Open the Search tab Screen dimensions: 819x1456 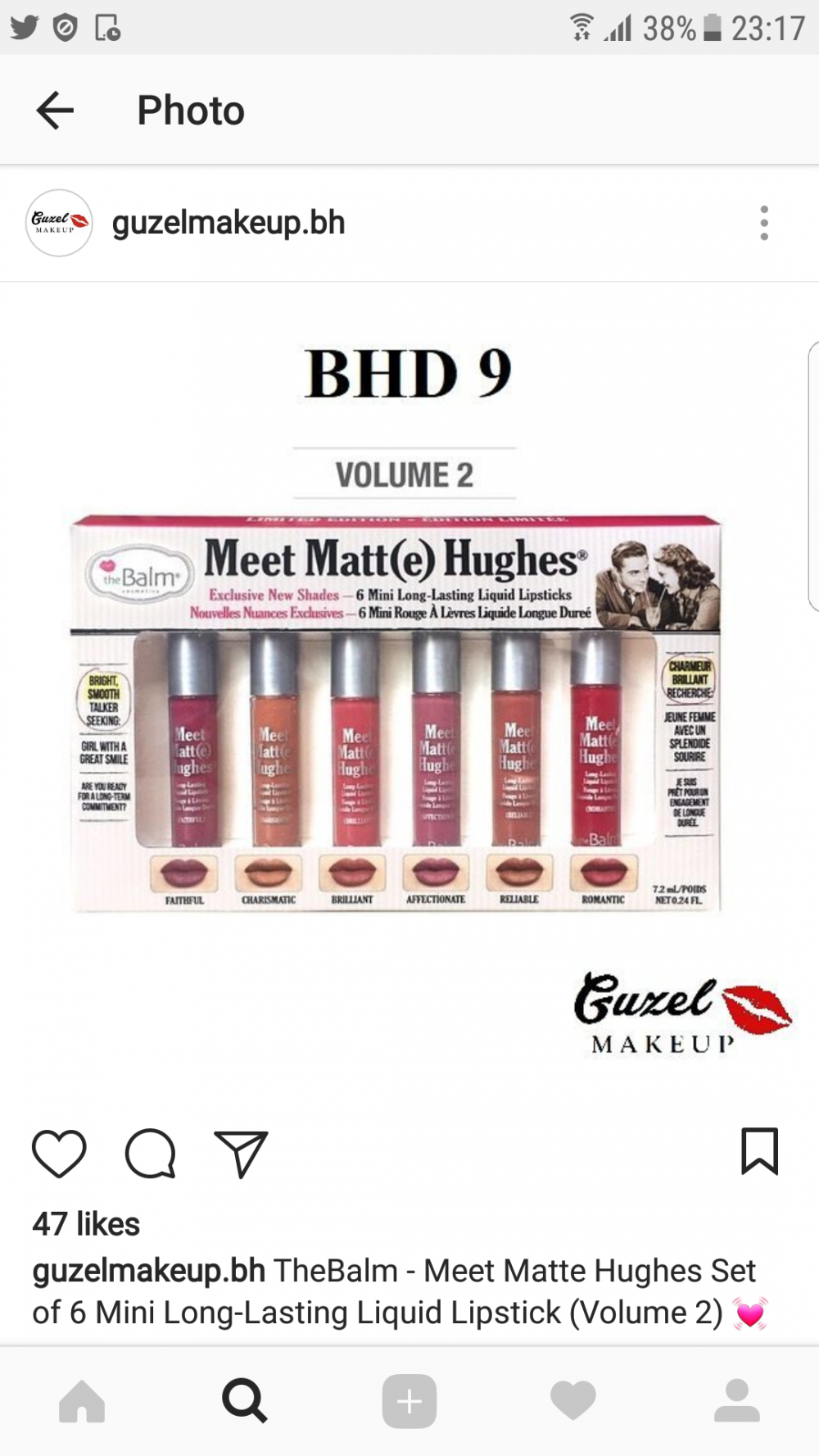[245, 1401]
